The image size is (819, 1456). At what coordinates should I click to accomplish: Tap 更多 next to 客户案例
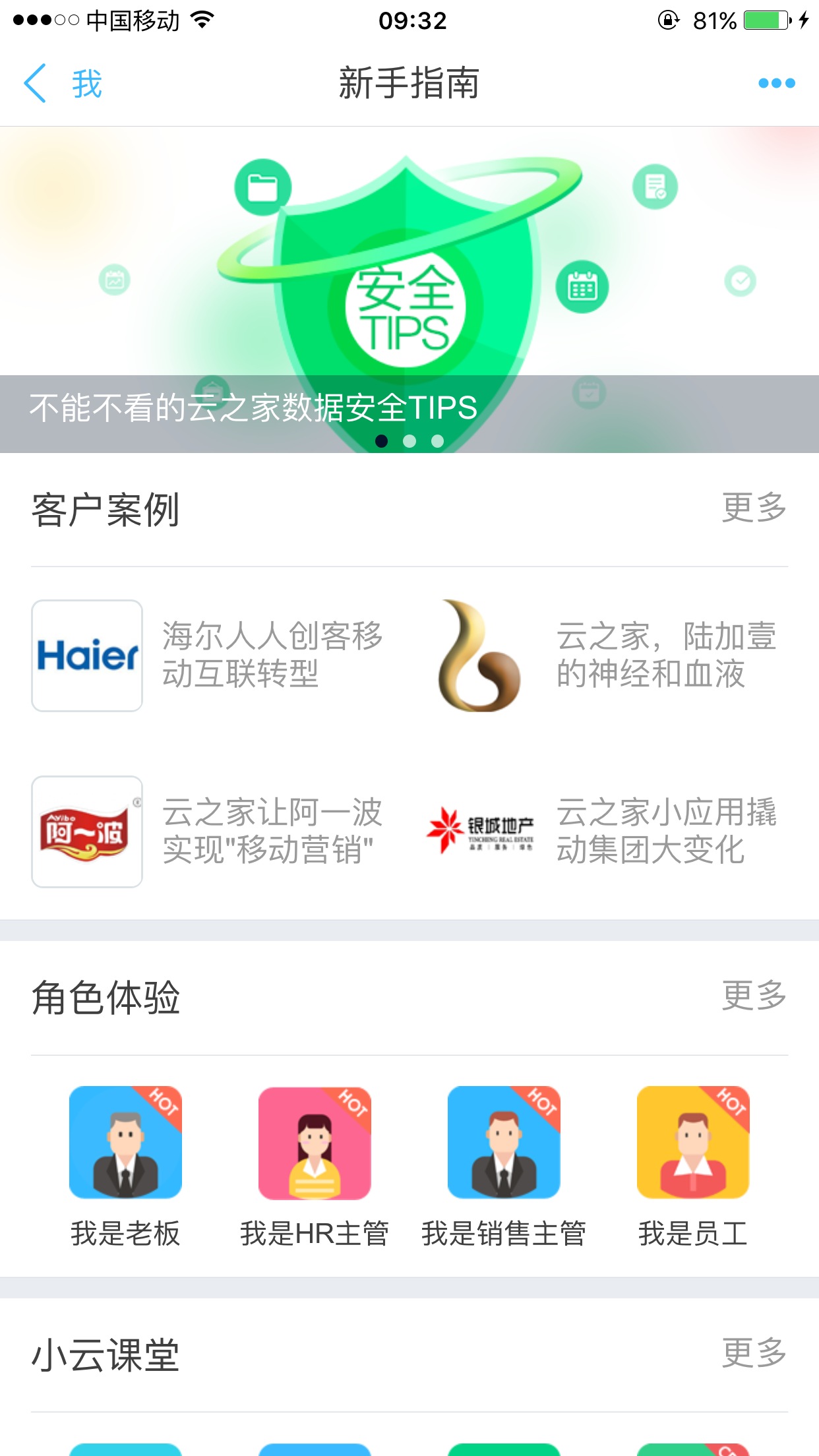[754, 508]
